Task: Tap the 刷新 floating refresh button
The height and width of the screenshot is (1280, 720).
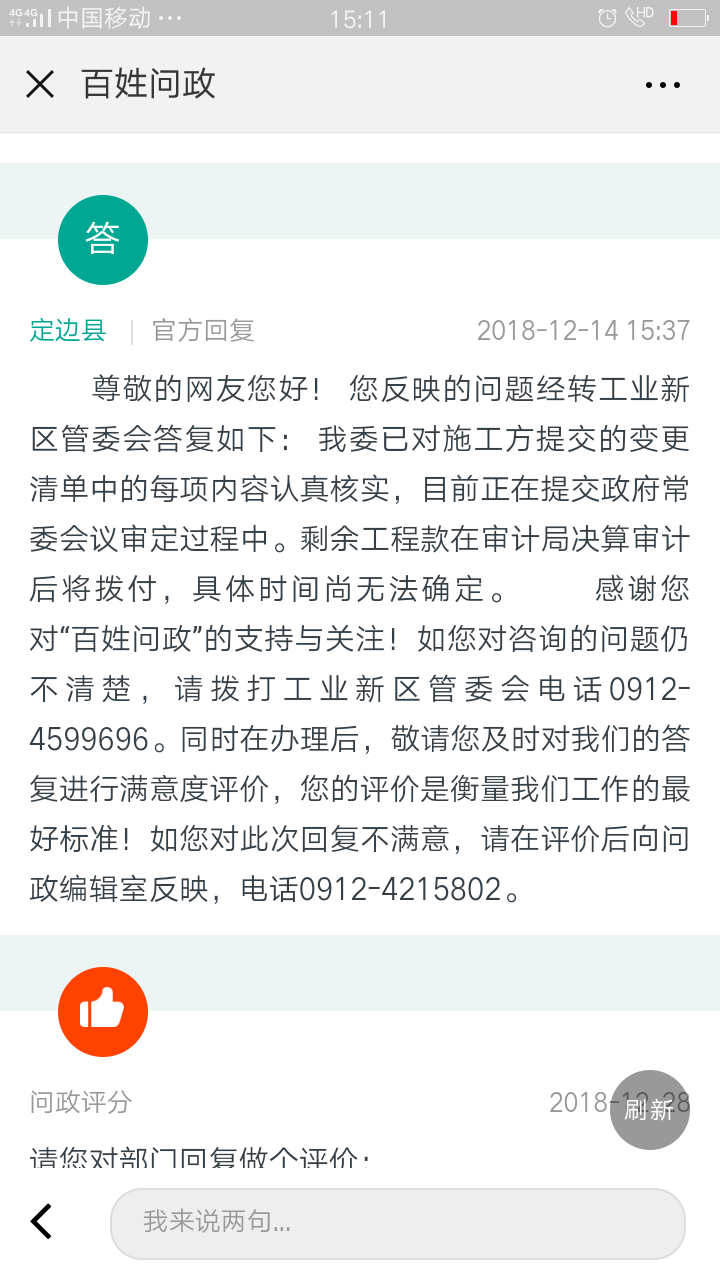Action: pos(650,1109)
